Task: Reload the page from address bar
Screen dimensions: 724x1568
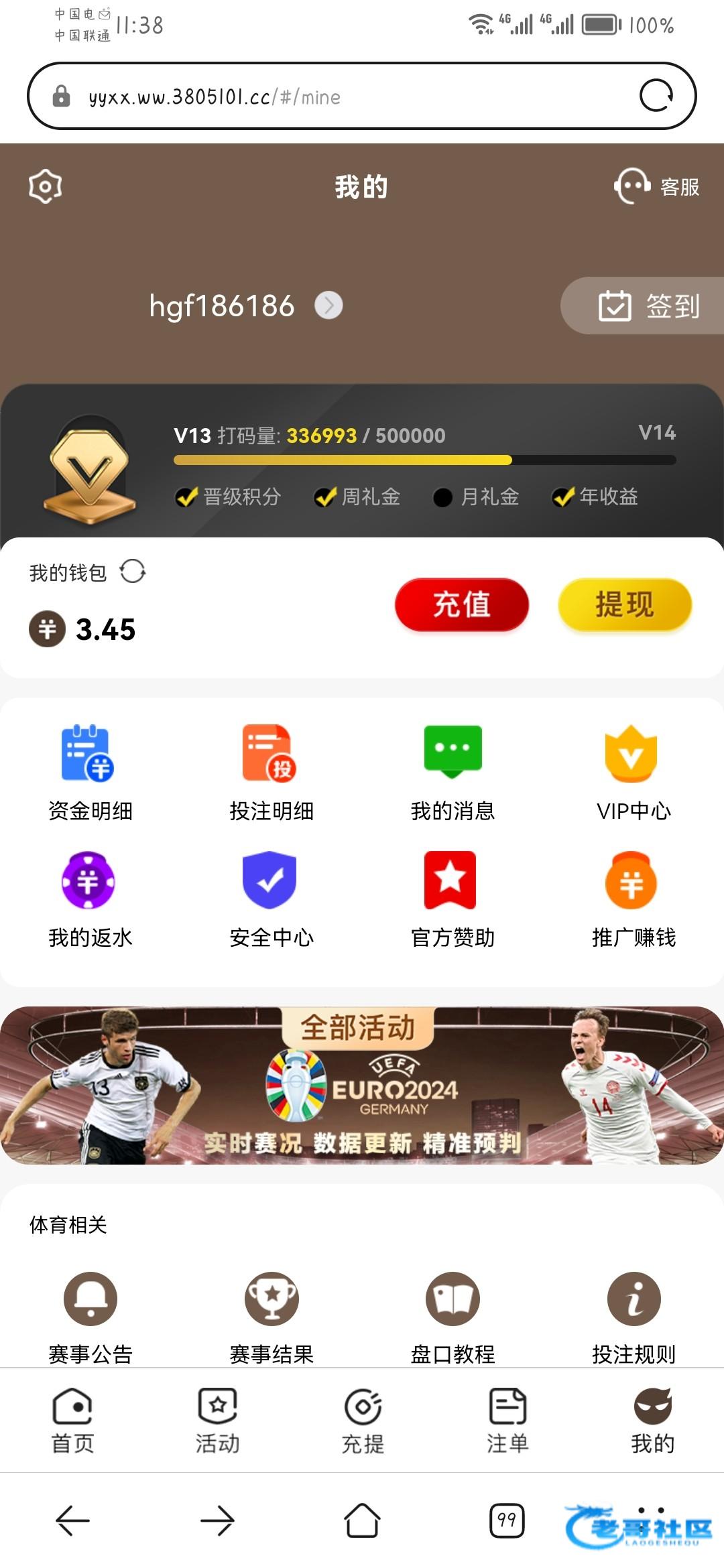Action: tap(656, 96)
